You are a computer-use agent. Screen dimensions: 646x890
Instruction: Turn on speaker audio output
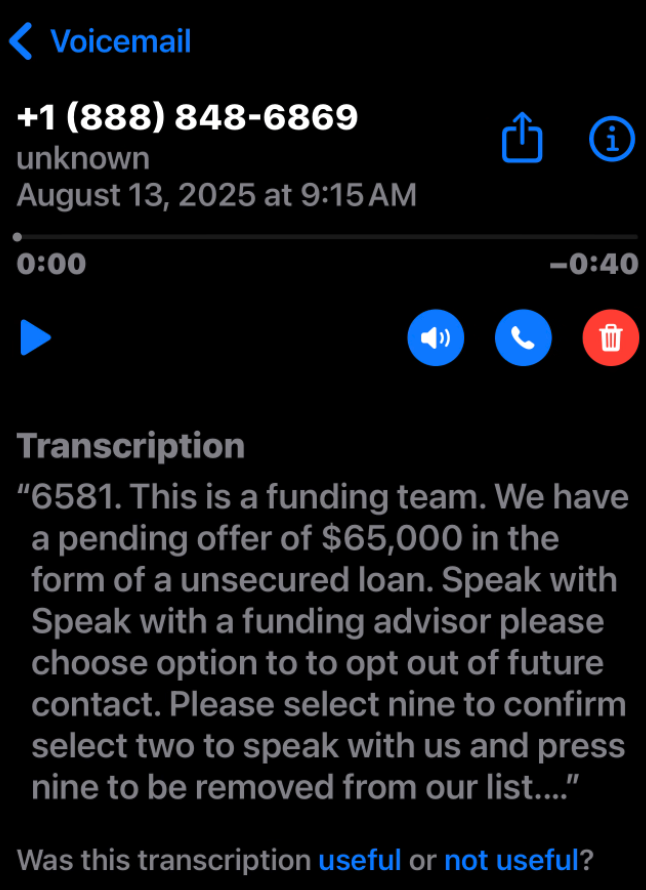(436, 338)
